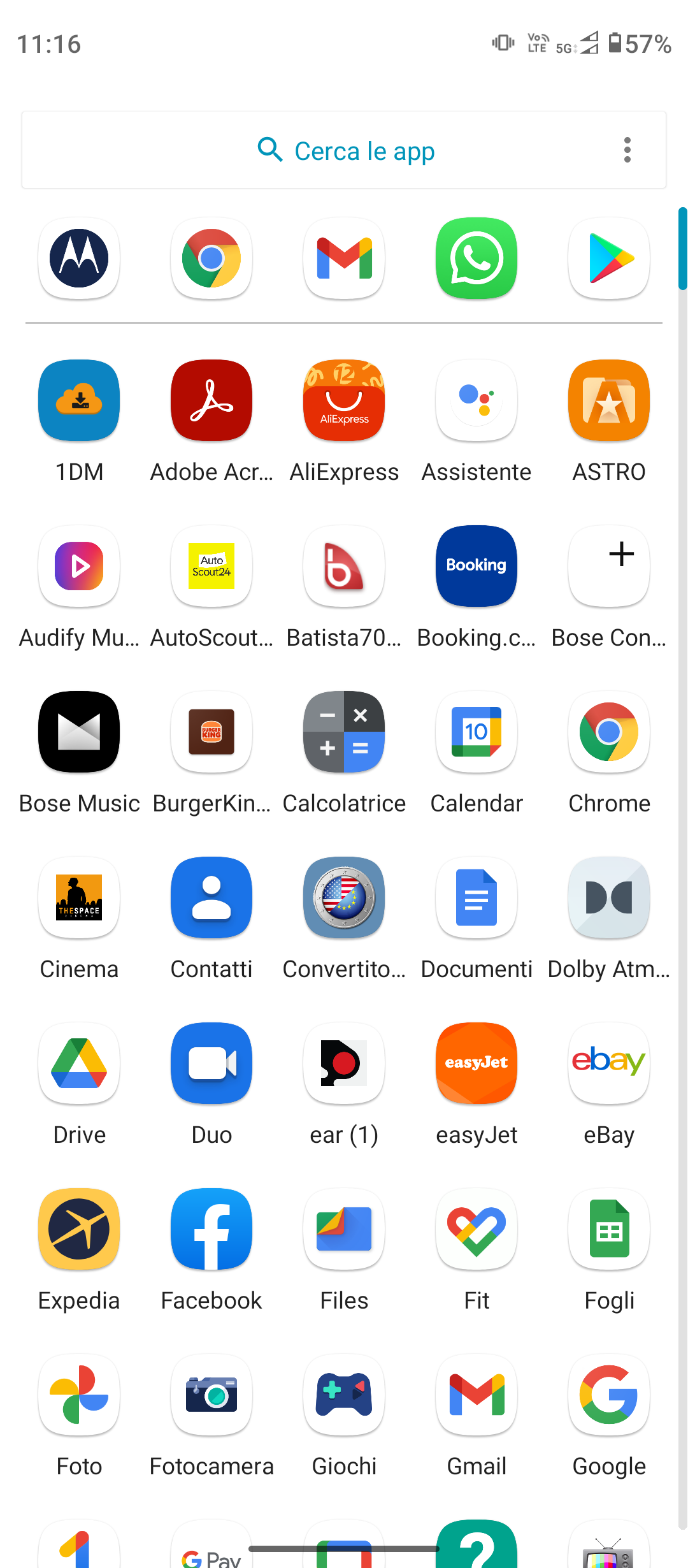Open the Calendar app
Screen dimensions: 688x1568
[x=476, y=732]
